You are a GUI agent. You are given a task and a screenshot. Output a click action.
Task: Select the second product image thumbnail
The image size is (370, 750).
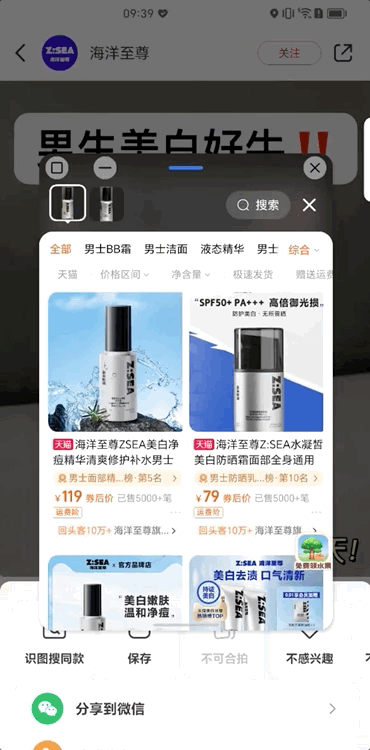[x=107, y=203]
